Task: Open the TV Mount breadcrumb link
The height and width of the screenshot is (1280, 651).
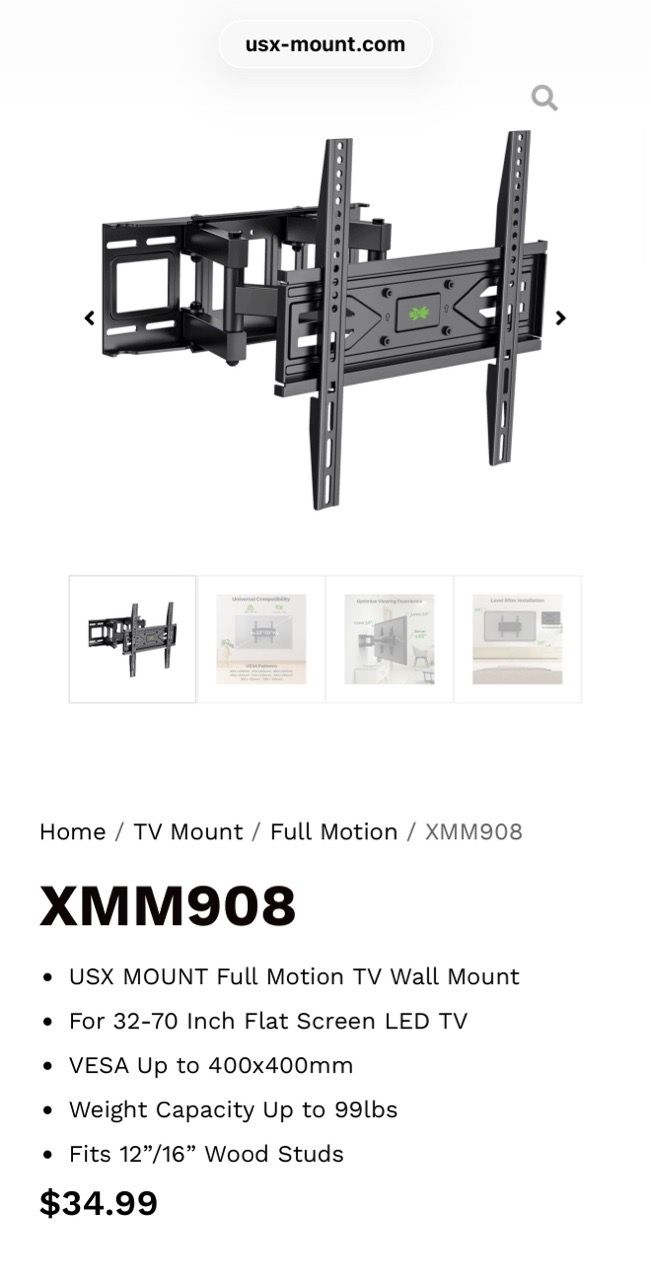Action: click(x=188, y=832)
